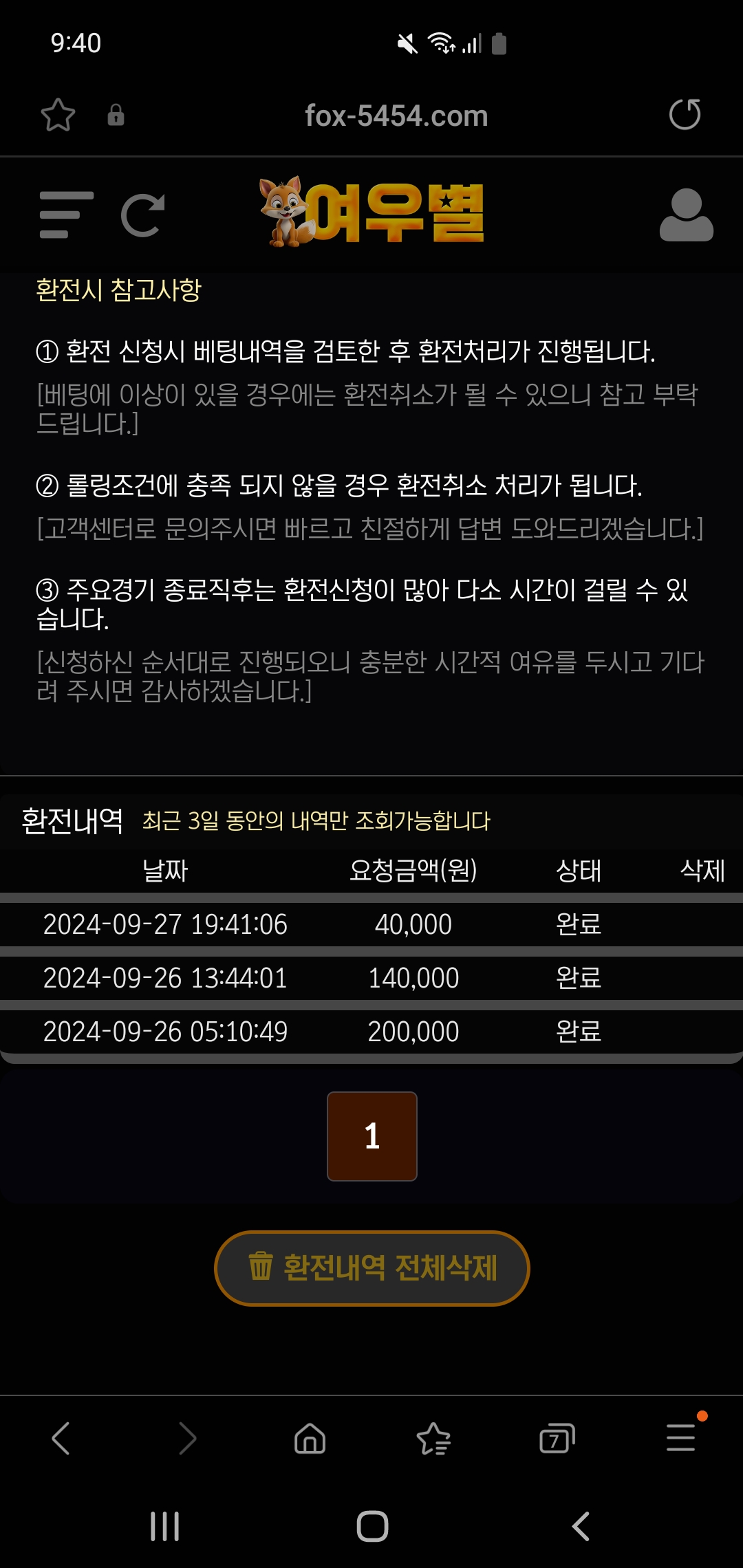The height and width of the screenshot is (1568, 743).
Task: Bookmark this page with the star icon
Action: [x=58, y=115]
